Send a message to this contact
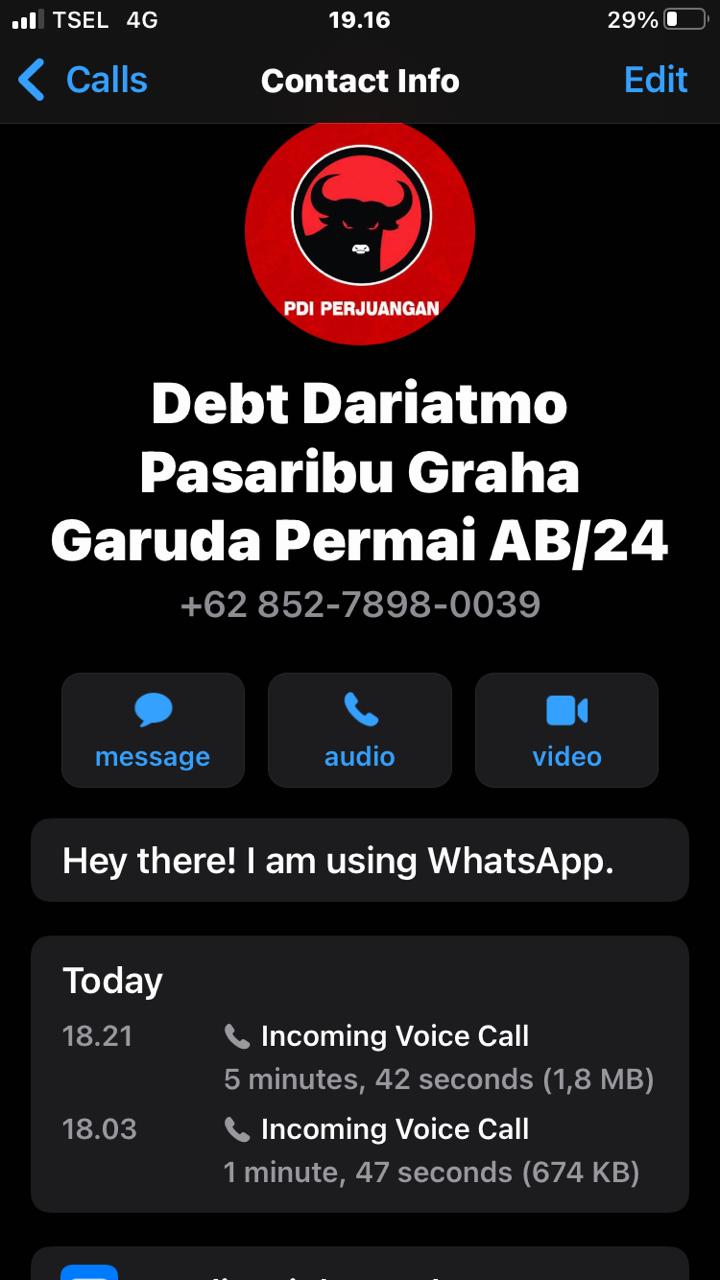The image size is (720, 1280). click(x=153, y=730)
